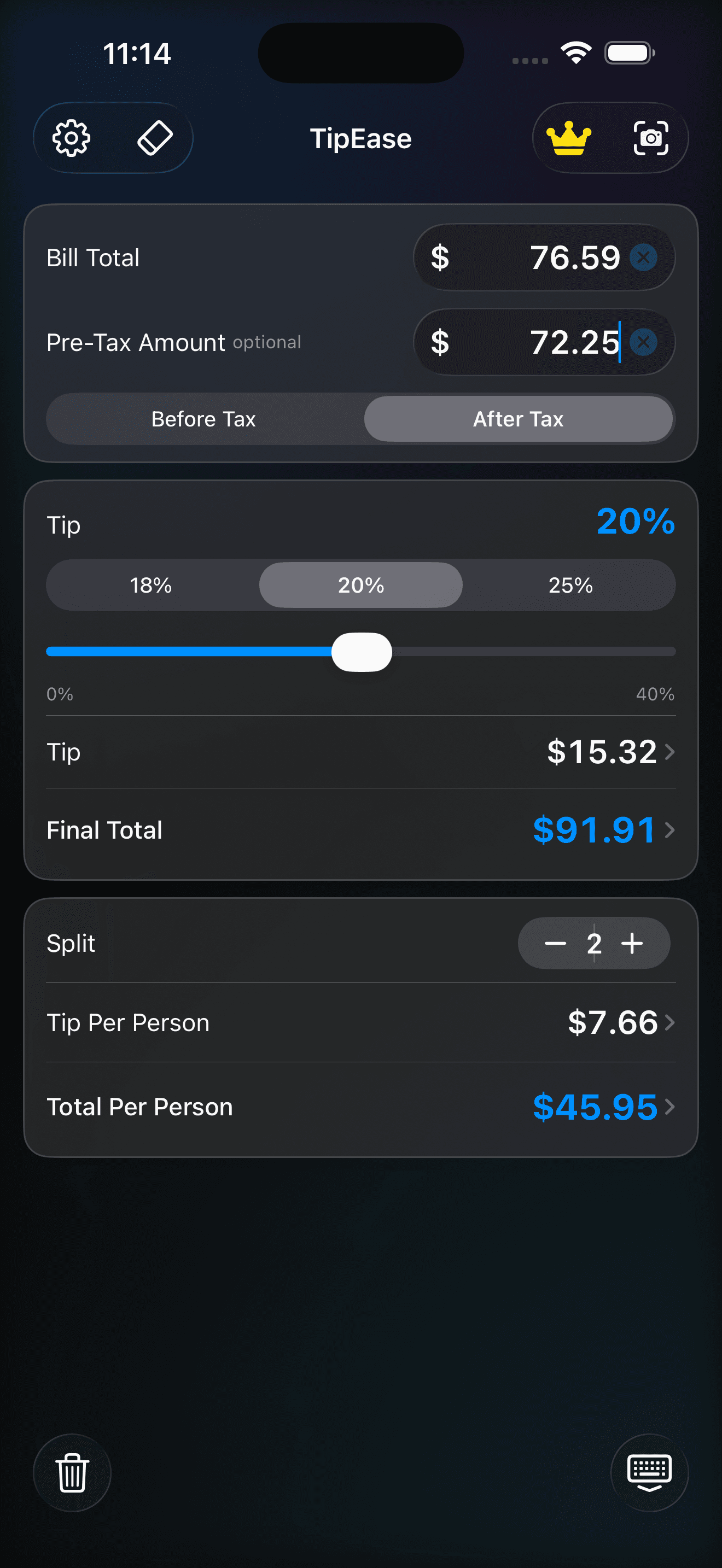The height and width of the screenshot is (1568, 722).
Task: Clear the Pre-Tax Amount with its x icon
Action: pyautogui.click(x=643, y=343)
